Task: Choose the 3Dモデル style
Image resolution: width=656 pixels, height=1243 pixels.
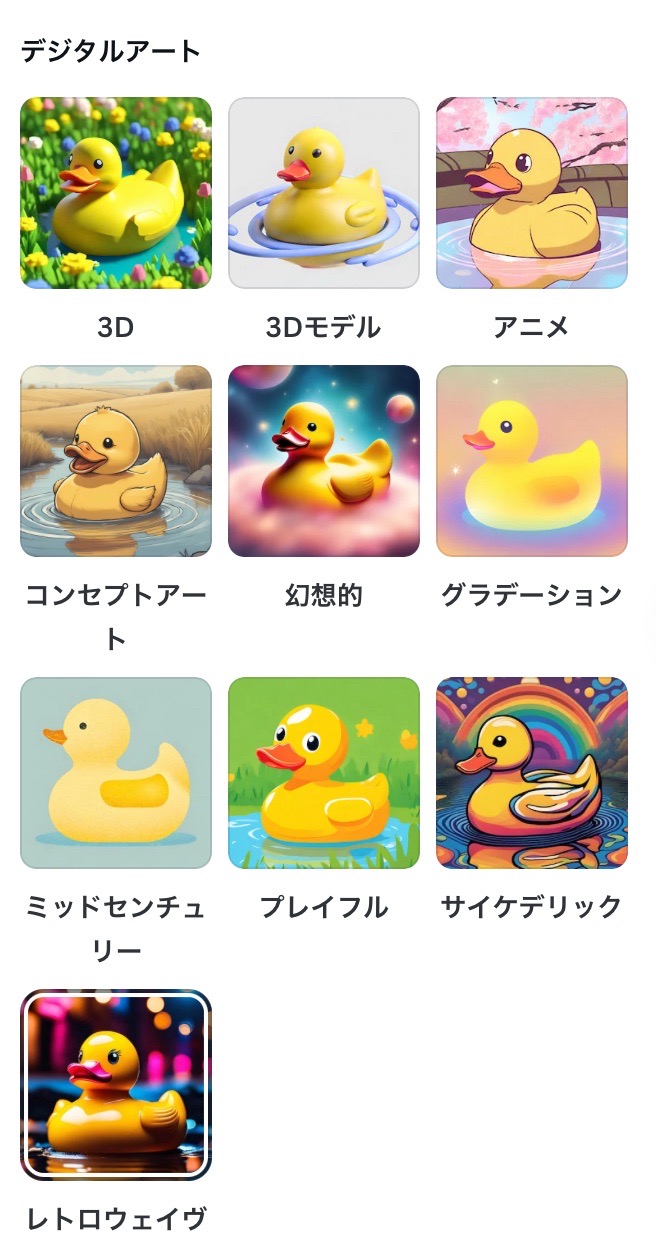Action: (324, 193)
